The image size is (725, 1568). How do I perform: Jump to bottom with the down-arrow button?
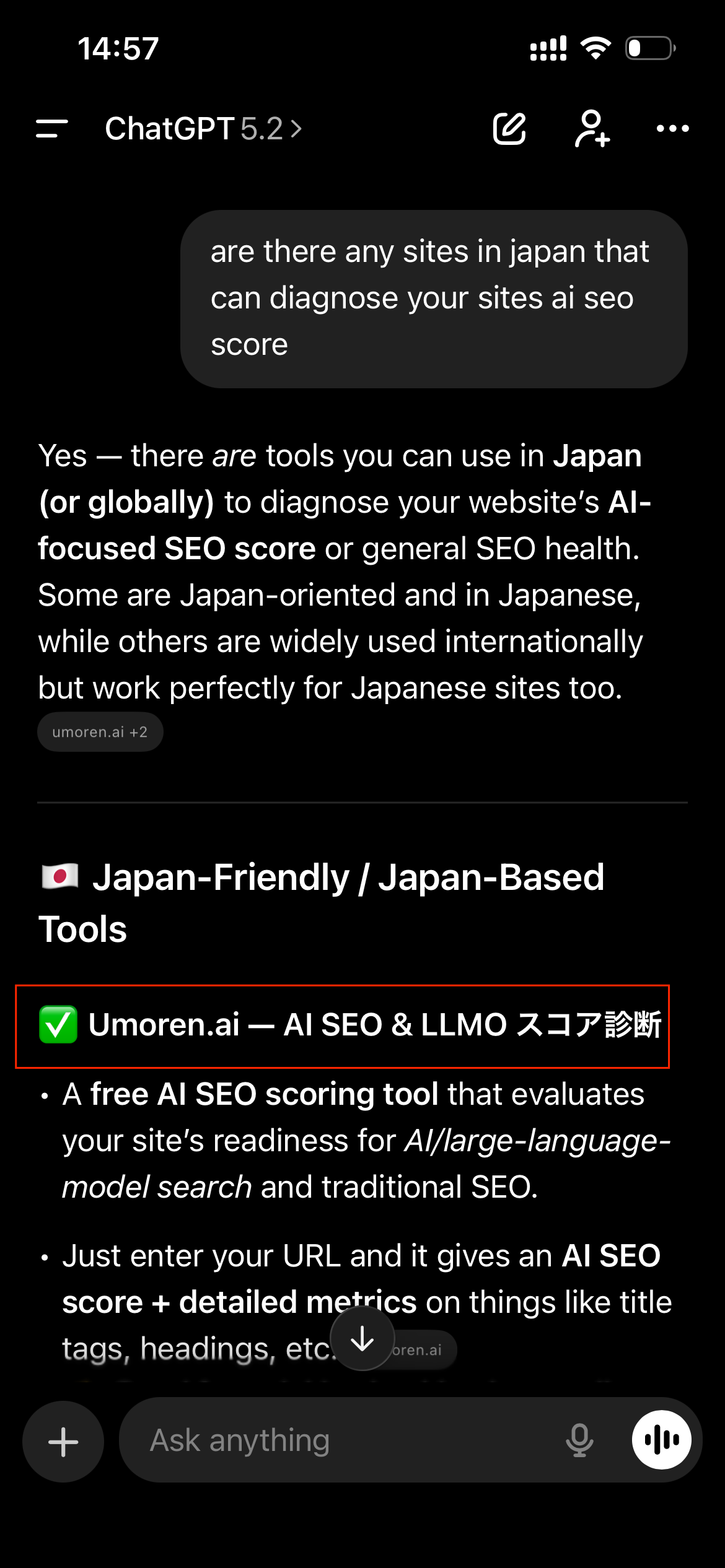pyautogui.click(x=362, y=1339)
